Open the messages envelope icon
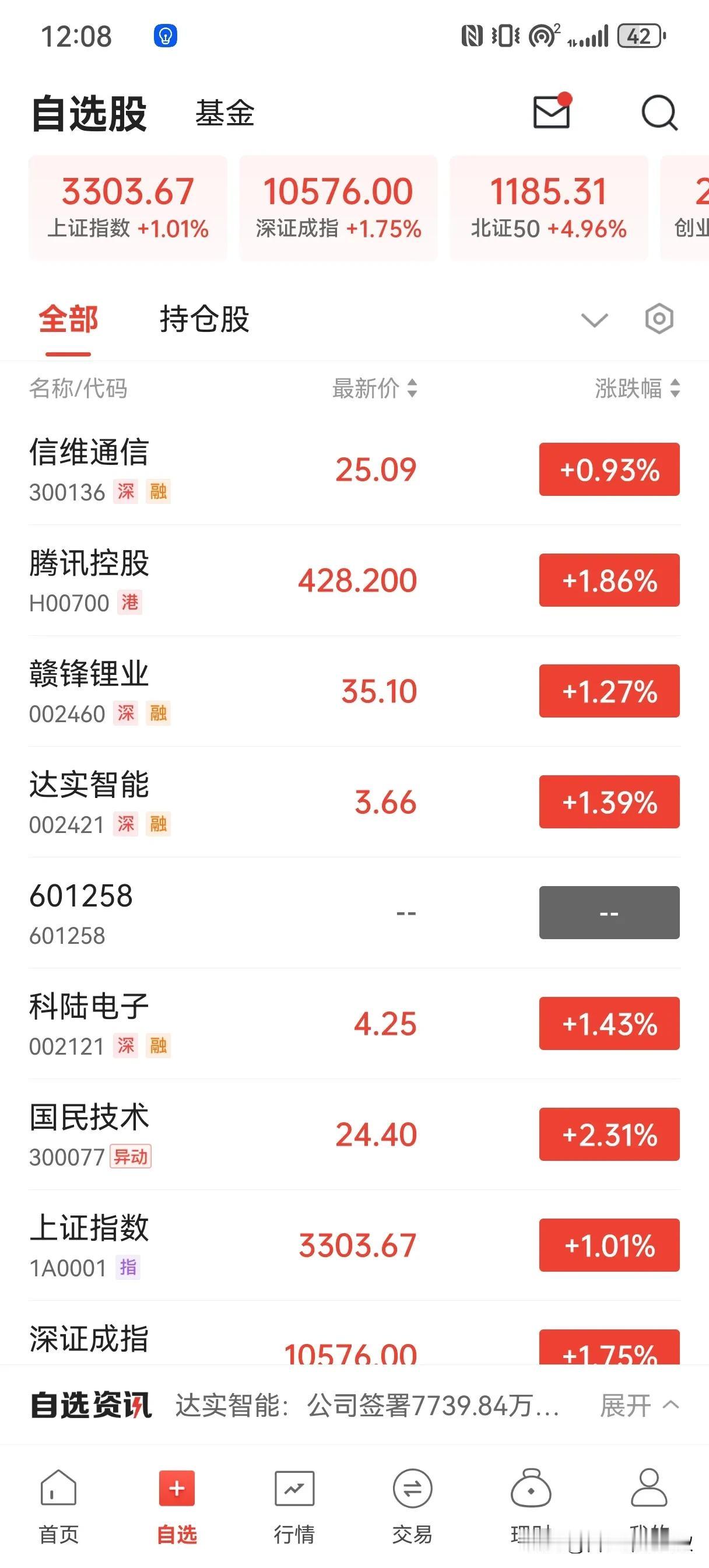The image size is (709, 1568). point(552,111)
